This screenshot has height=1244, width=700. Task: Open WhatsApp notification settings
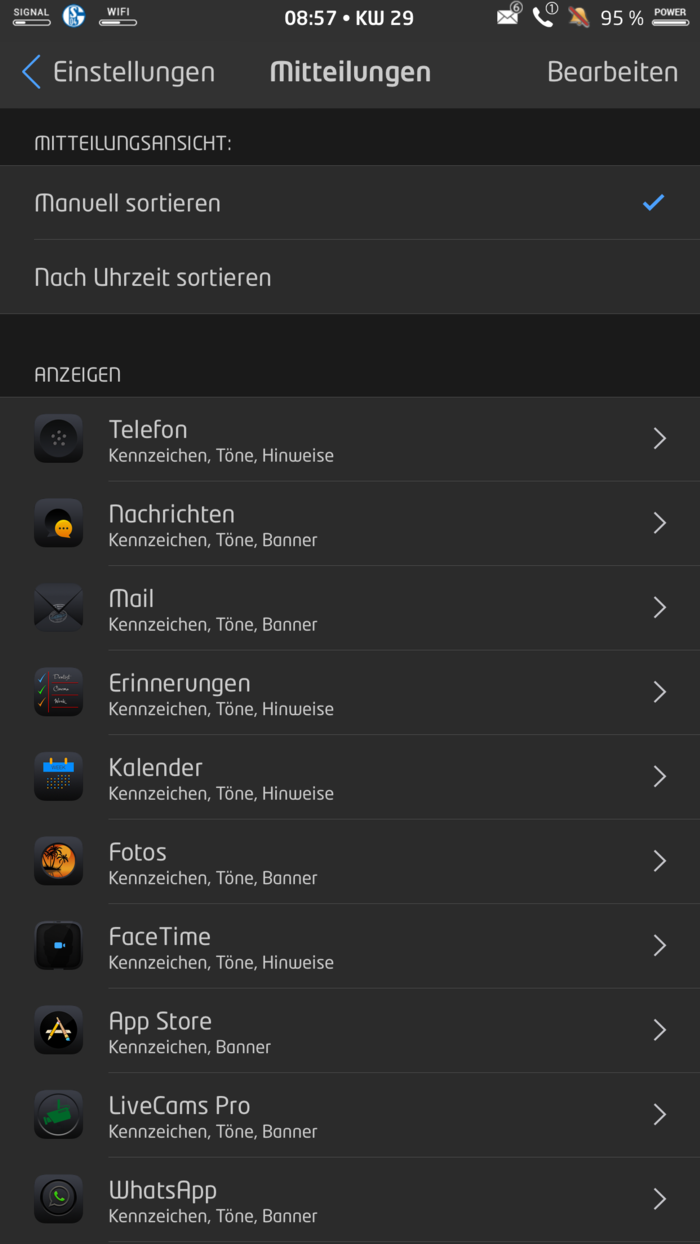click(350, 1200)
